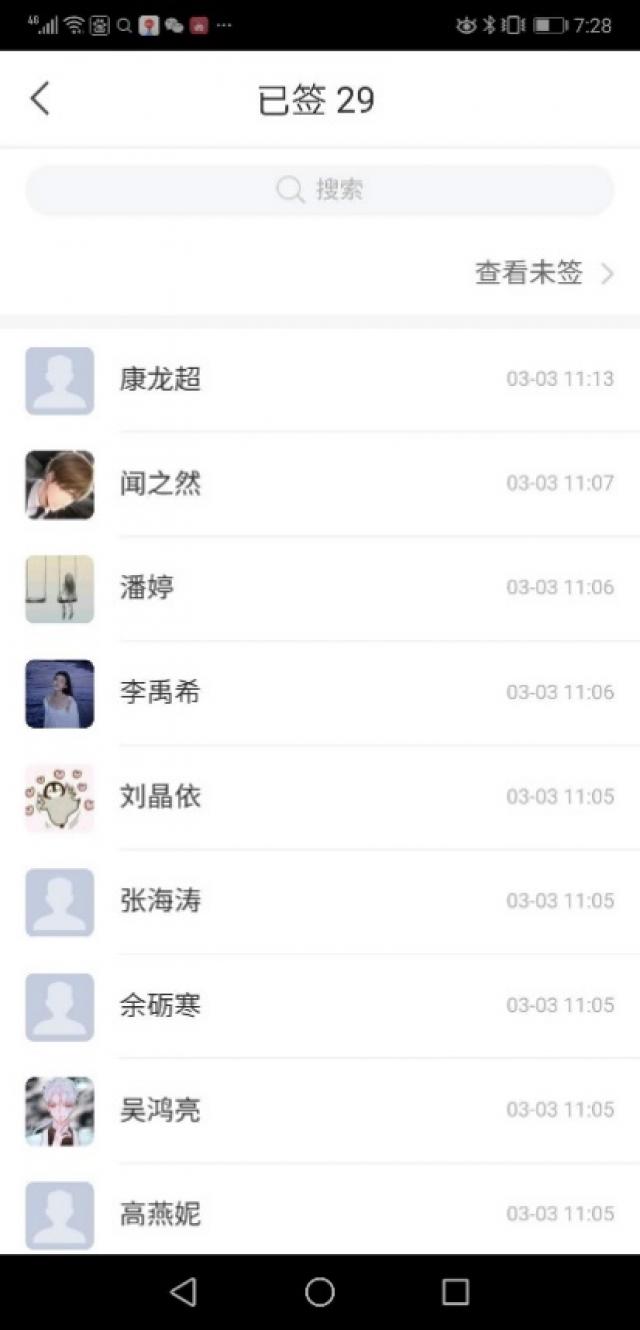Open 吴鸿亮's sign-in record
Viewport: 640px width, 1330px height.
click(x=320, y=1110)
